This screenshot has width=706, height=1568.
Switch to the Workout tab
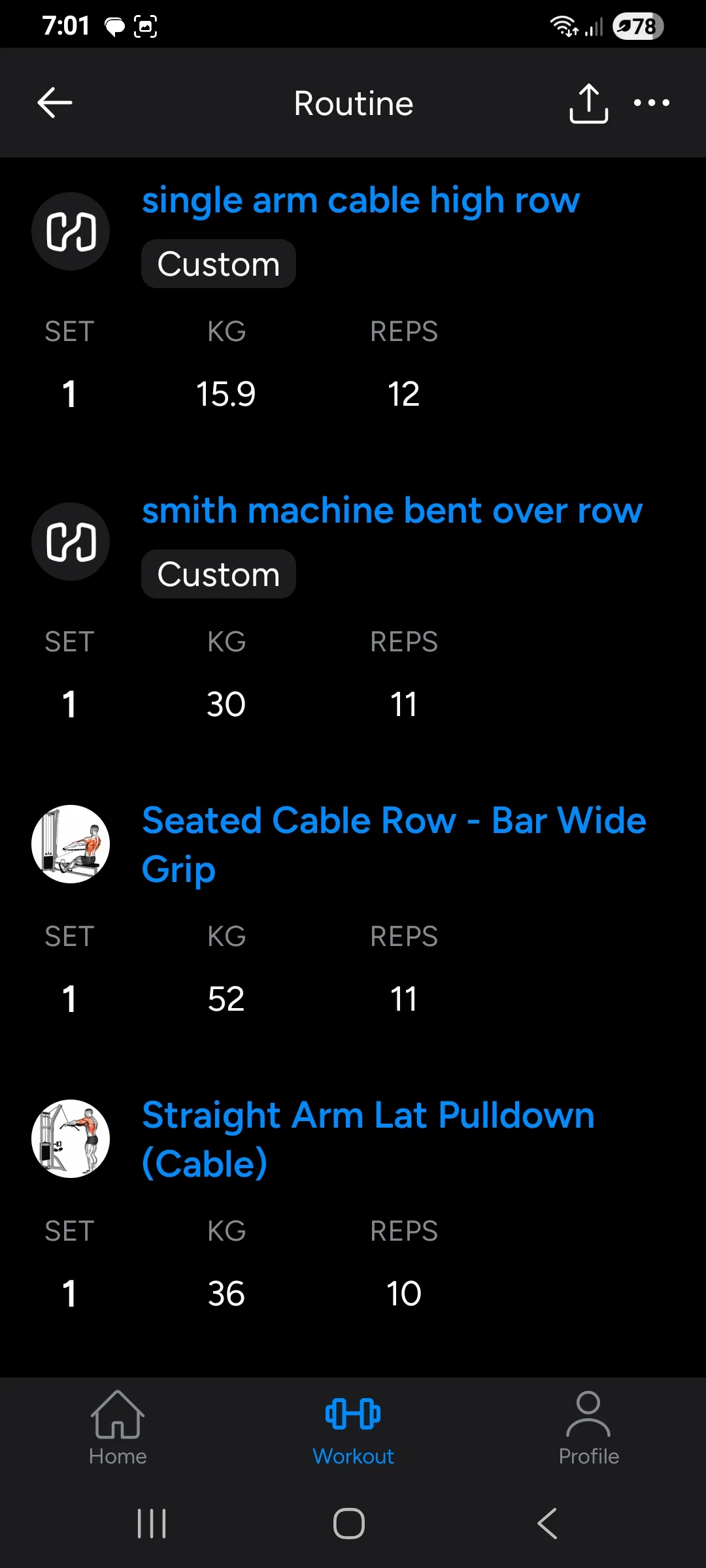click(x=353, y=1429)
